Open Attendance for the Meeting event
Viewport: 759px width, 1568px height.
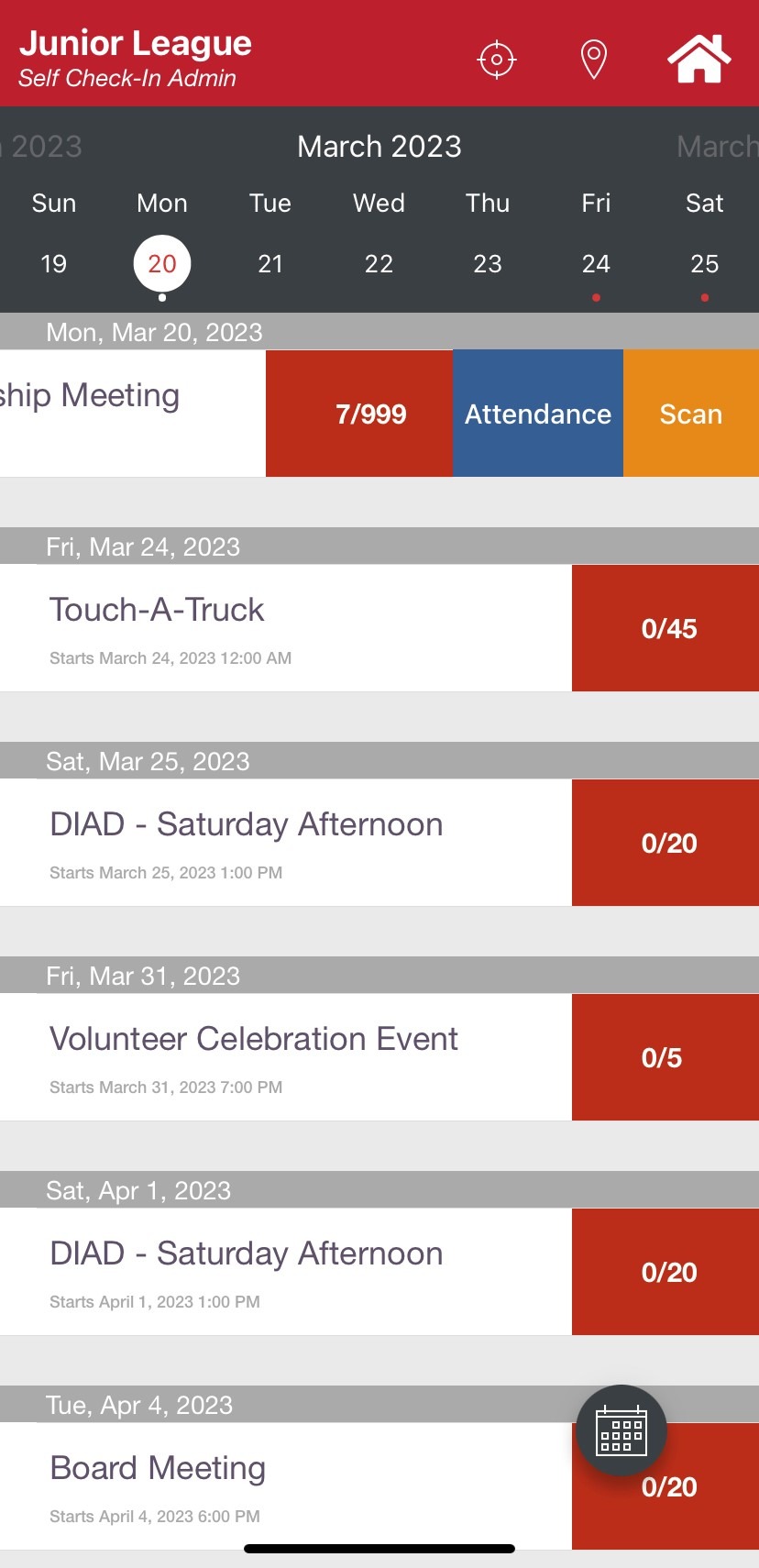[538, 414]
